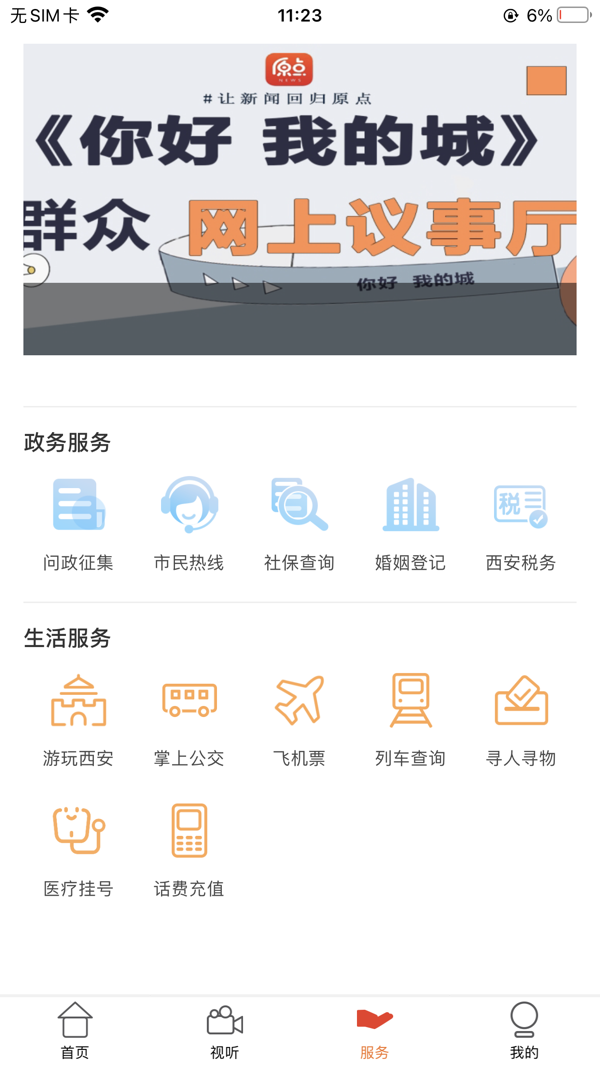The height and width of the screenshot is (1067, 600).
Task: Open 寻人寻物 lost and found
Action: point(521,720)
